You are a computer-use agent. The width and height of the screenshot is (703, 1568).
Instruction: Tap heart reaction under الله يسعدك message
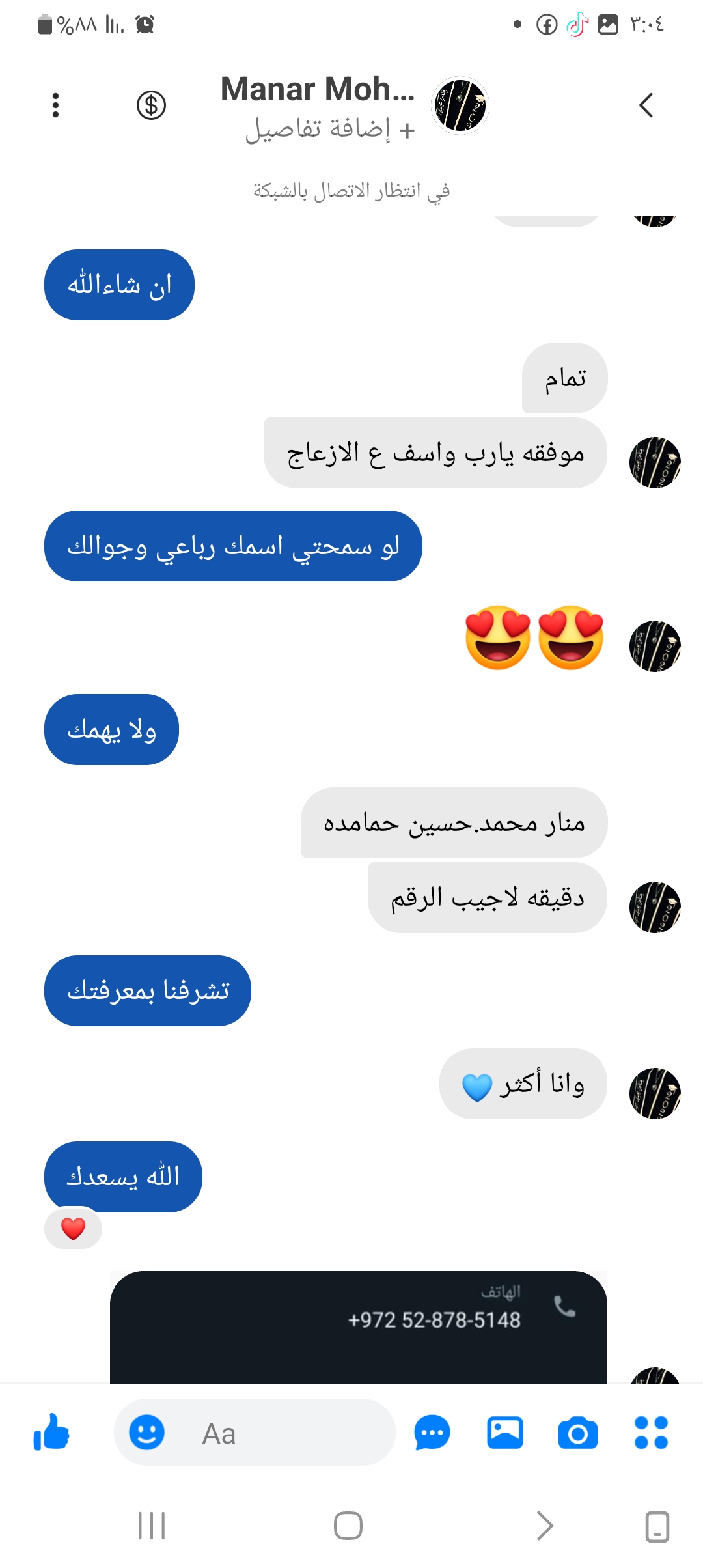click(x=73, y=1229)
